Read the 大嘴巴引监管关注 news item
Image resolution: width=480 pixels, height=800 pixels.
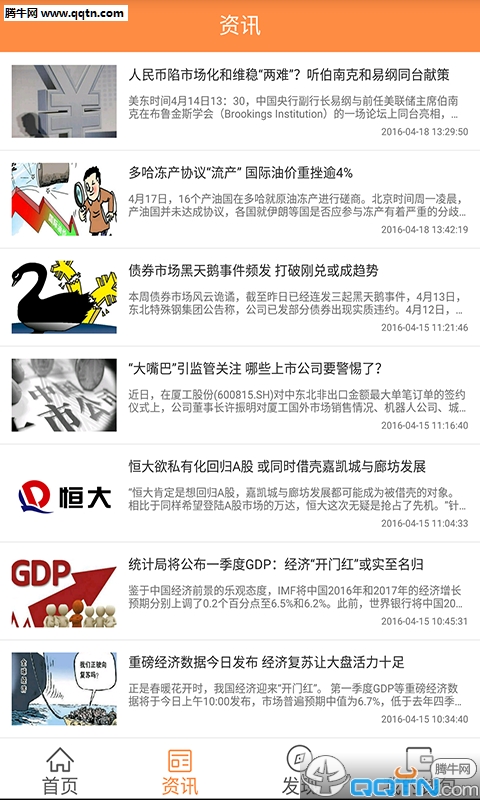coord(240,395)
